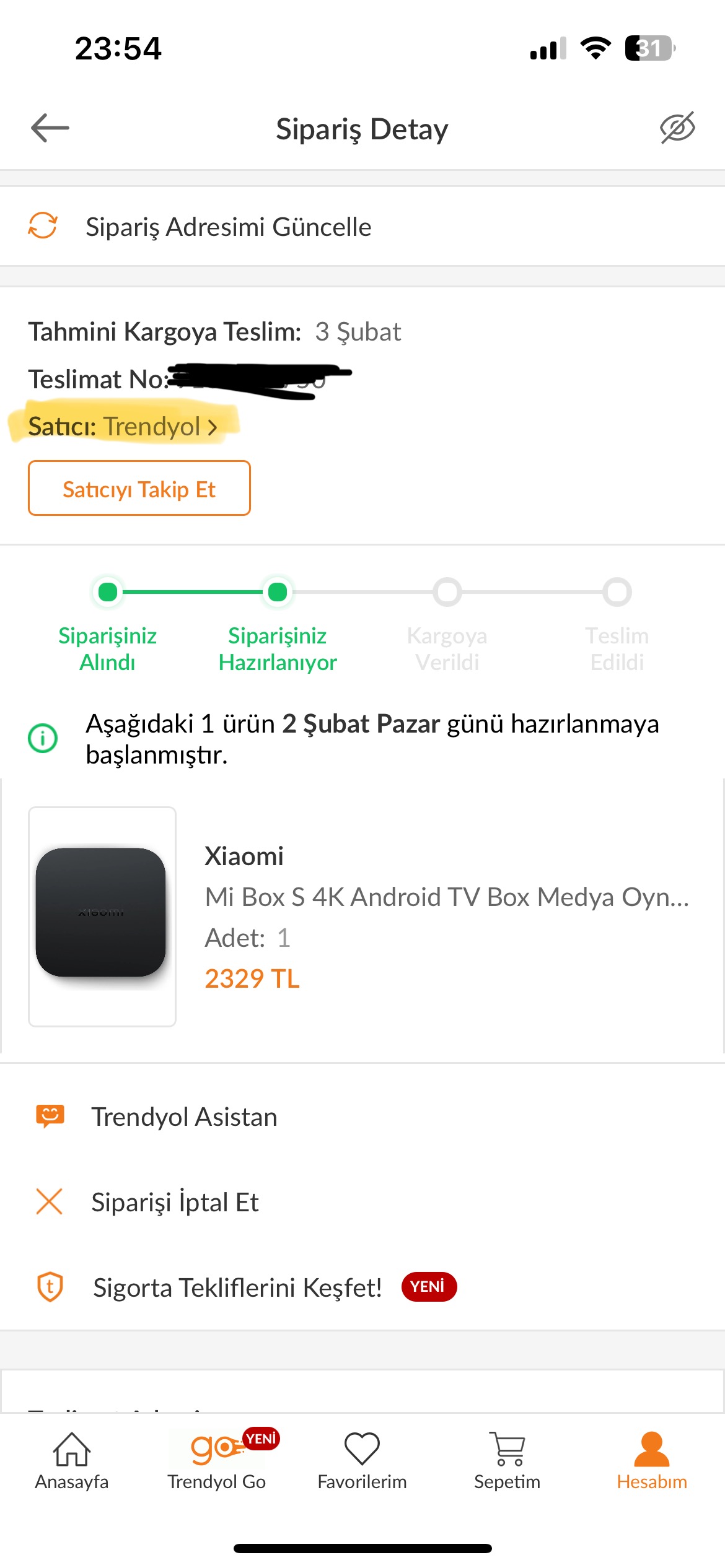Open Trendyol Asistan
Viewport: 725px width, 1568px height.
[184, 1117]
